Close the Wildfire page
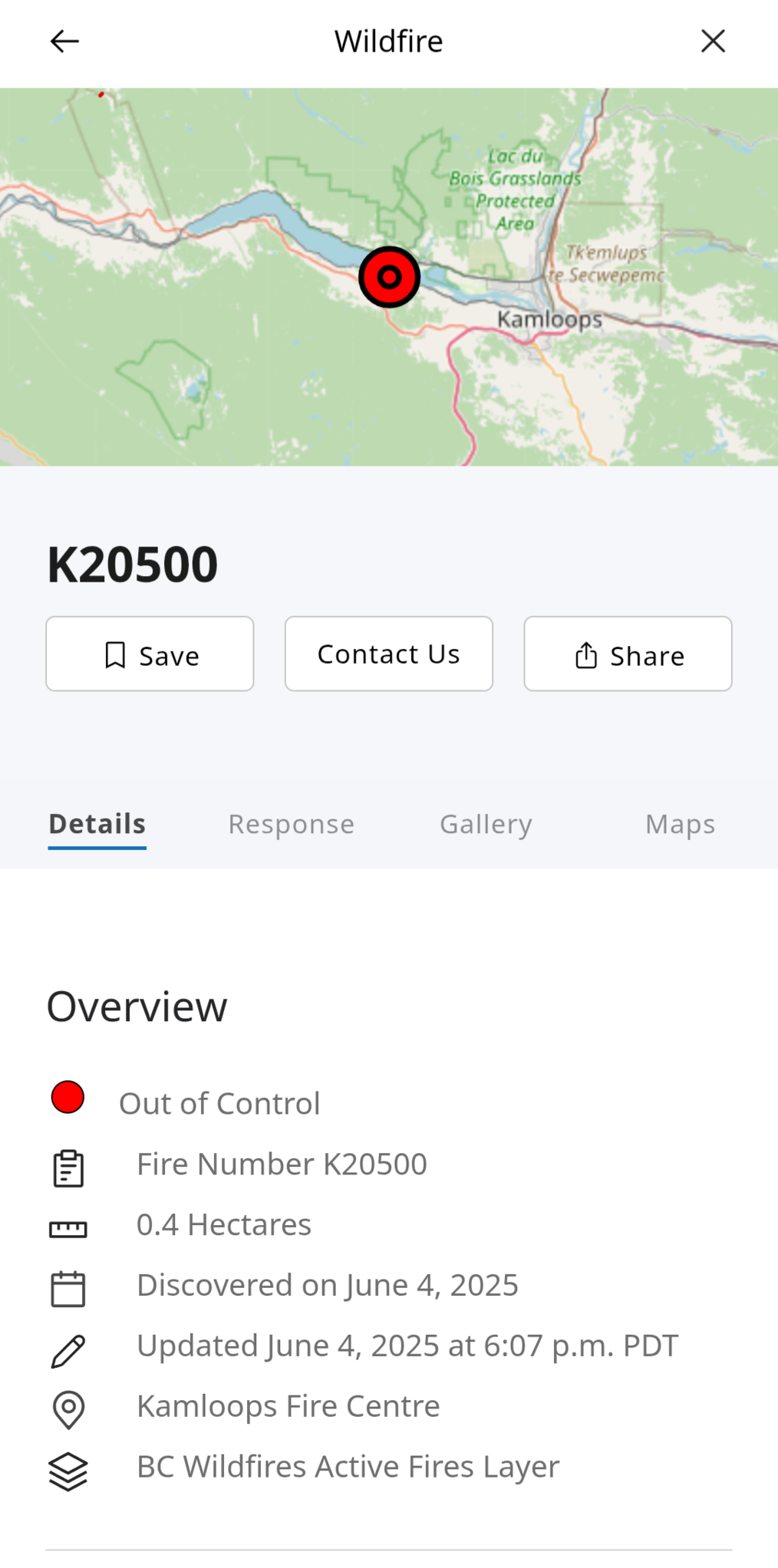 tap(713, 41)
